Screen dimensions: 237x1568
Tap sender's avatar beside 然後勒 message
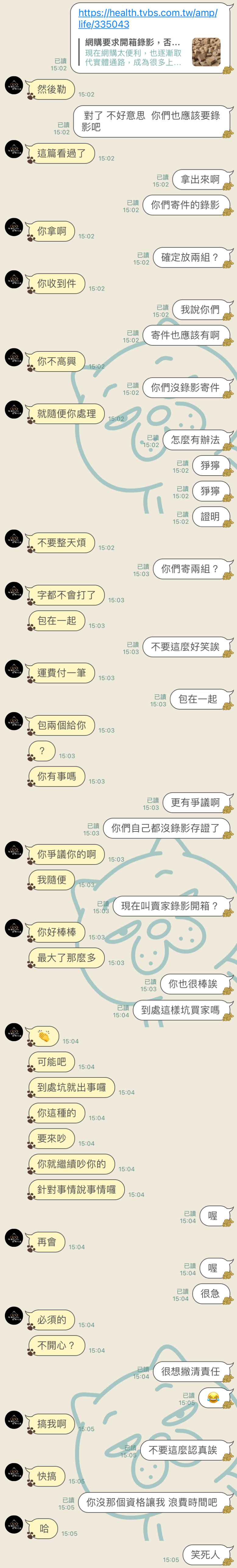(14, 85)
